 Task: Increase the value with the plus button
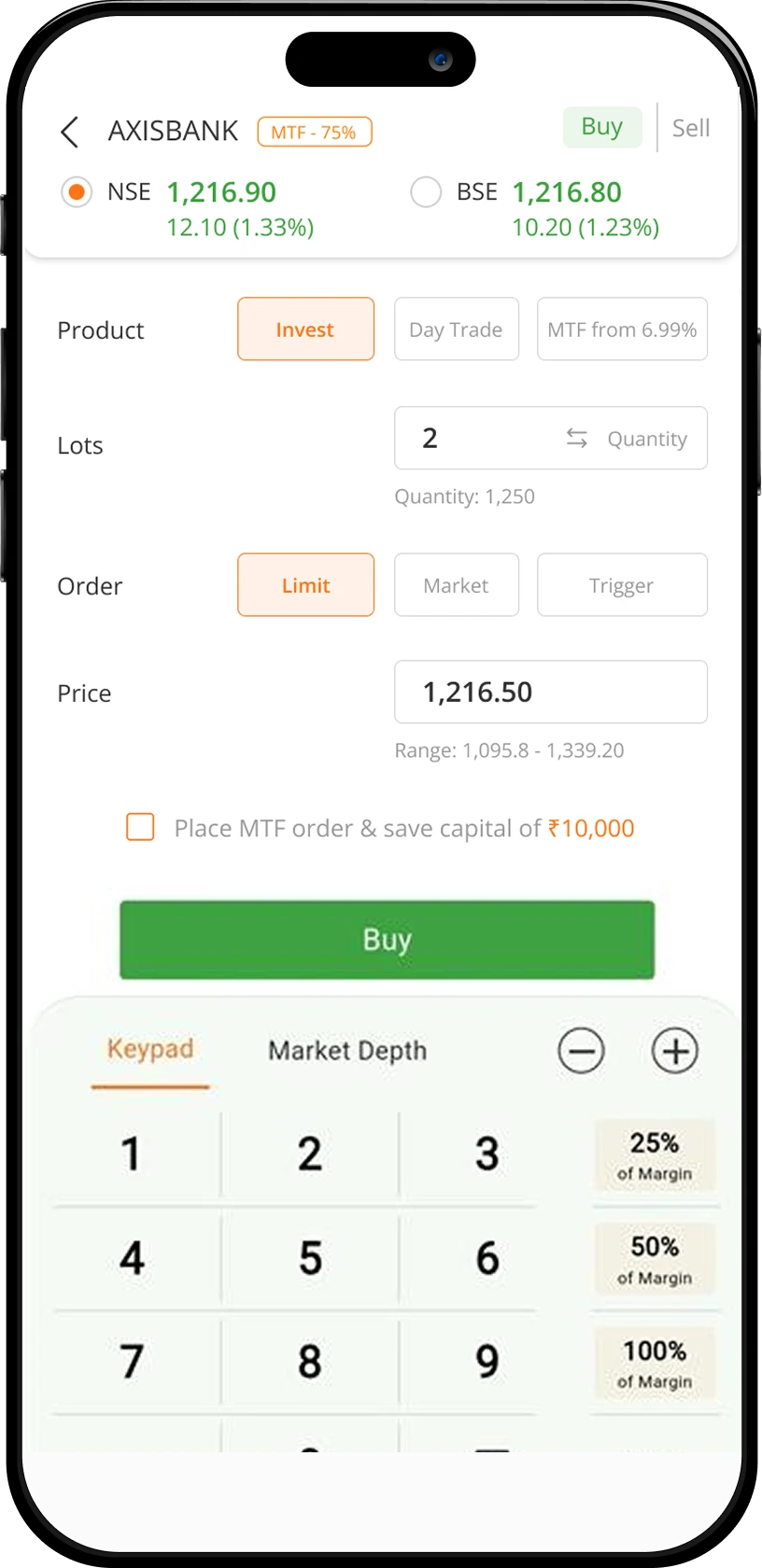point(674,1051)
